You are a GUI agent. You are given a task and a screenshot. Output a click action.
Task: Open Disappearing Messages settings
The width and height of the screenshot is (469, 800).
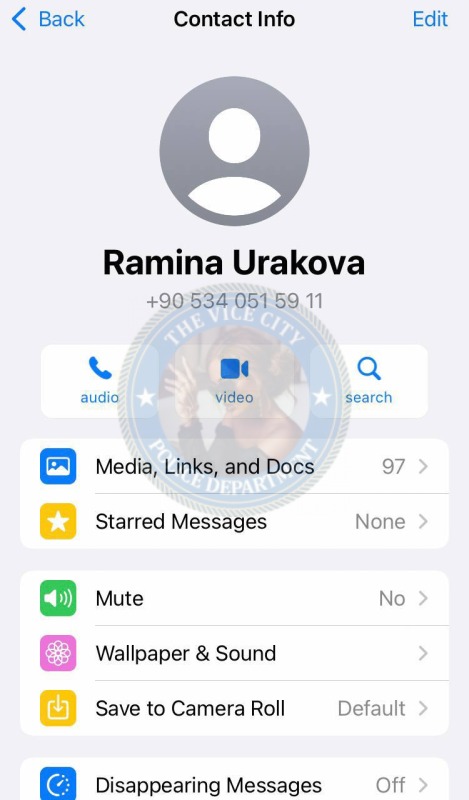(234, 781)
